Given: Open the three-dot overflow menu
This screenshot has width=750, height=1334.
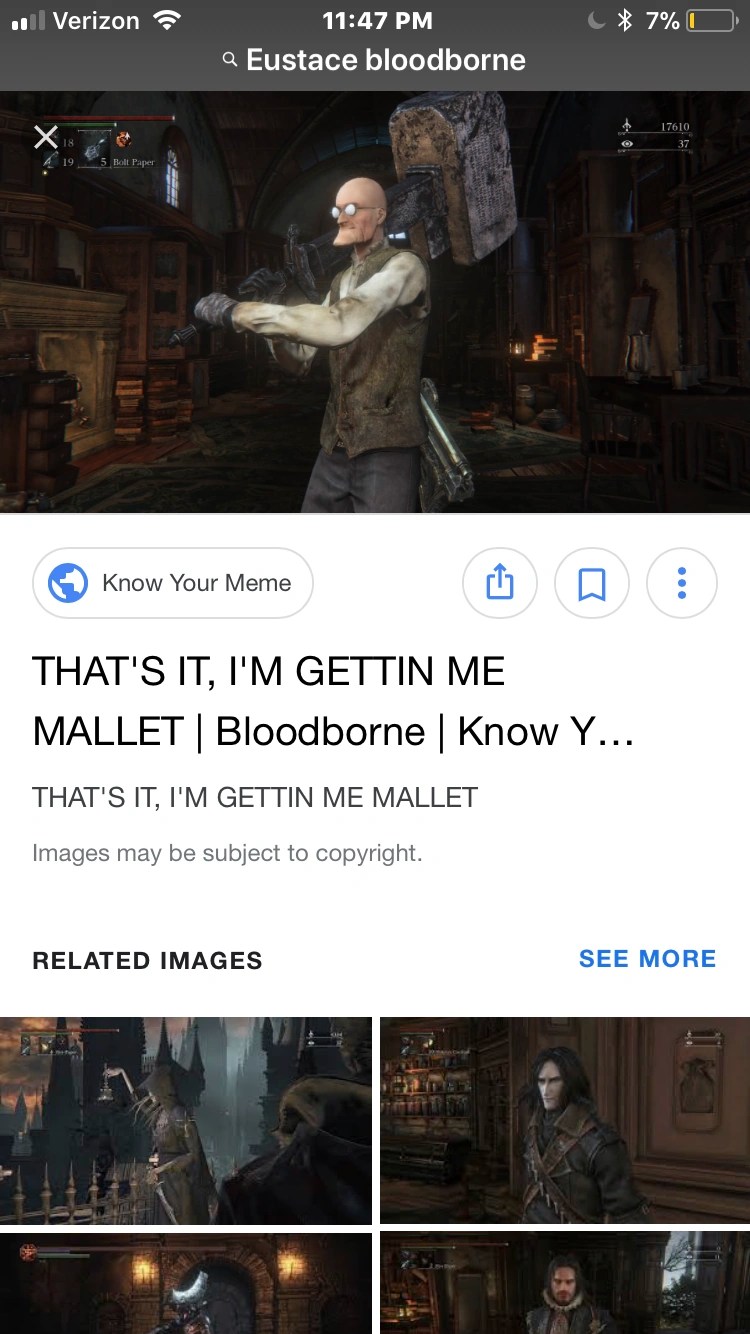Looking at the screenshot, I should pos(682,583).
